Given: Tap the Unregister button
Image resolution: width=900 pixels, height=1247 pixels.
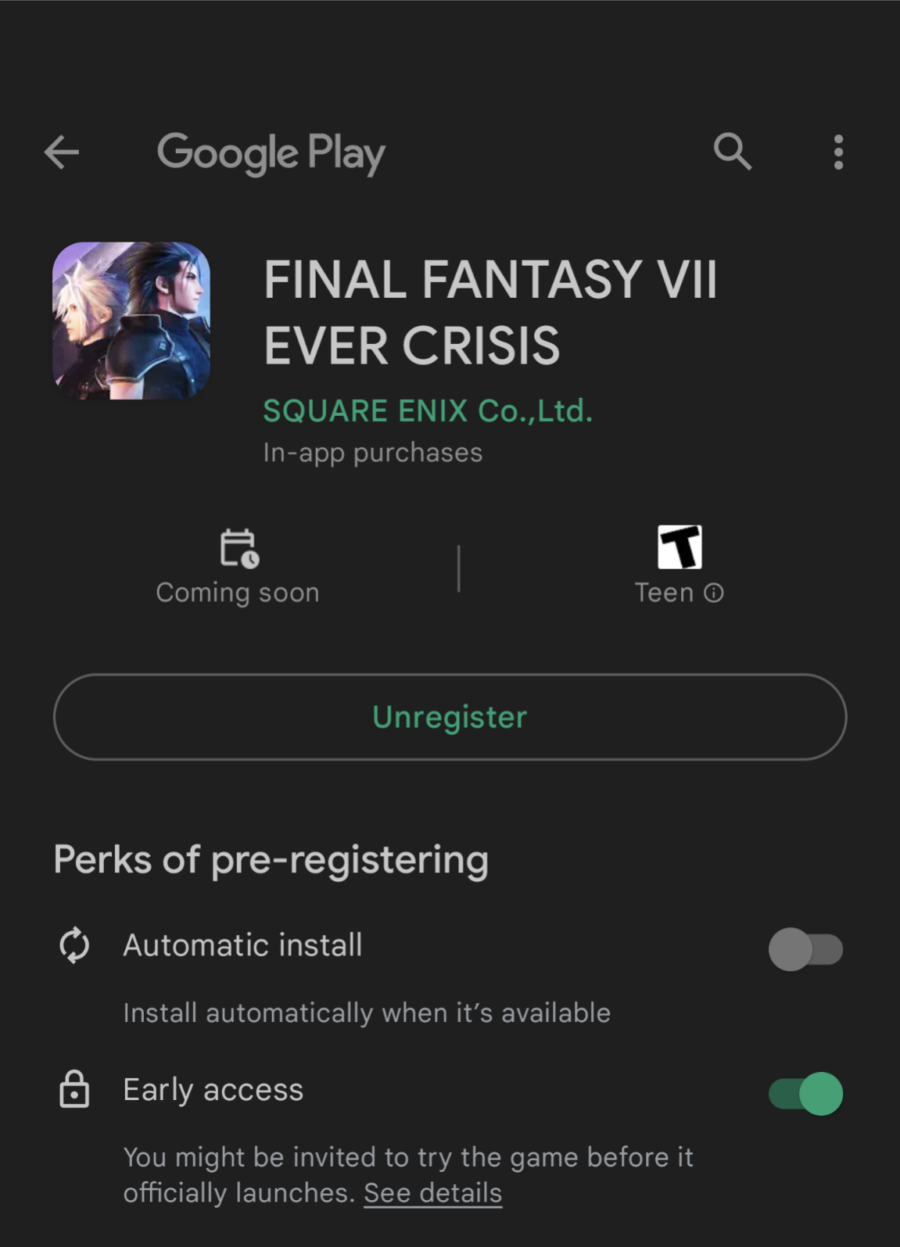Looking at the screenshot, I should (450, 717).
